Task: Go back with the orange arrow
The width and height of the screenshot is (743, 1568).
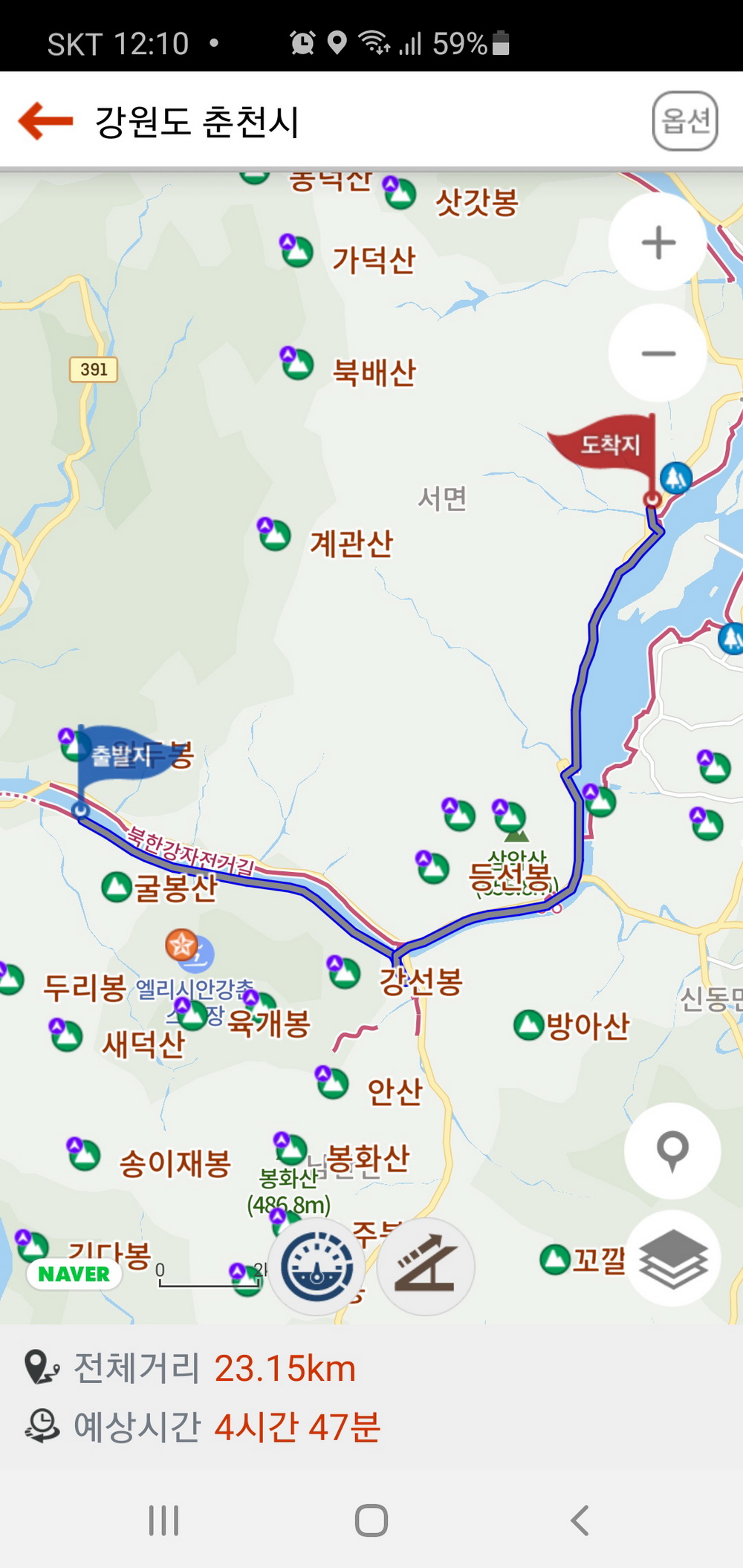Action: (x=45, y=121)
